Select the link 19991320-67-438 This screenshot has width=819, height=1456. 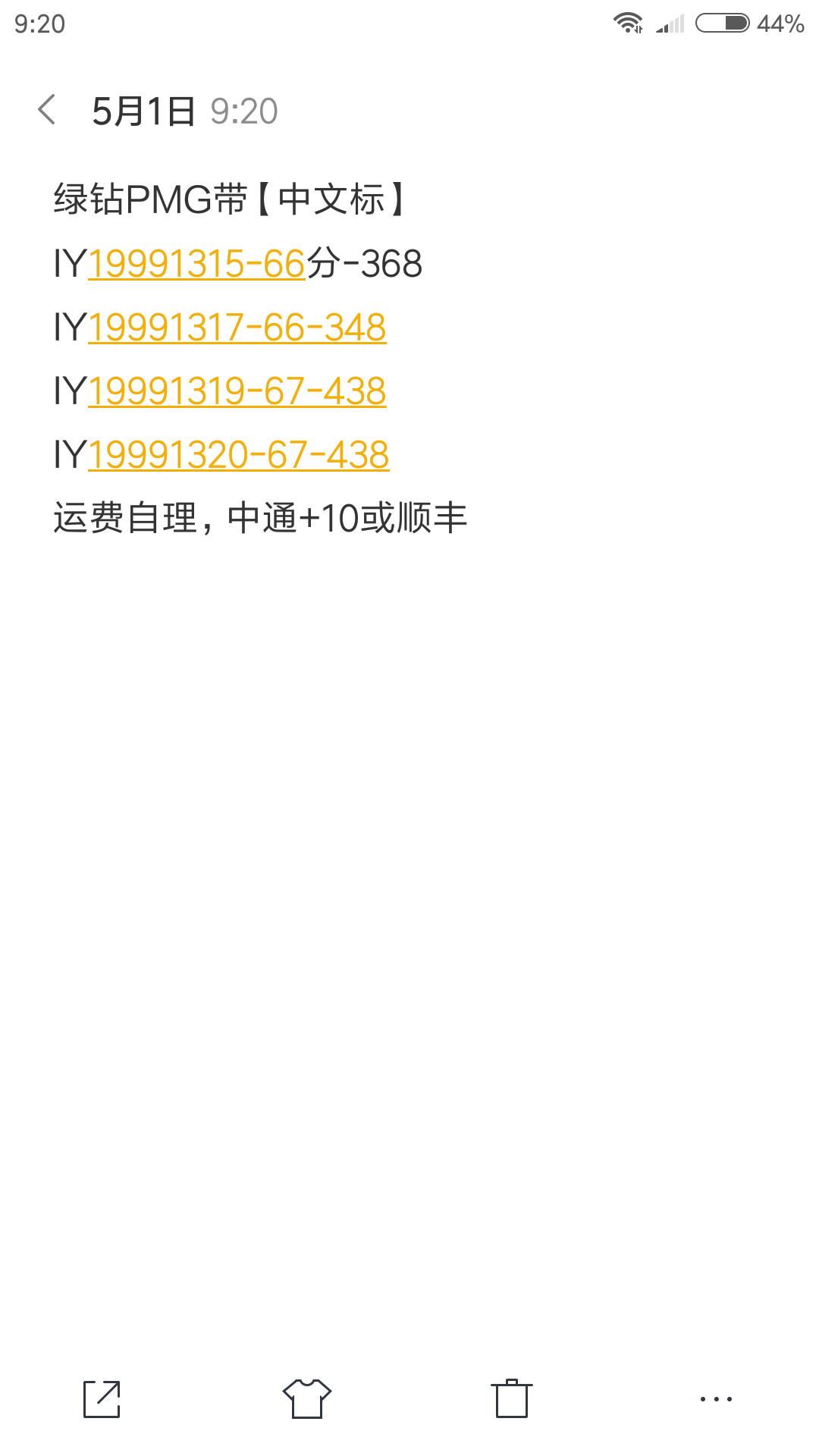pos(239,456)
